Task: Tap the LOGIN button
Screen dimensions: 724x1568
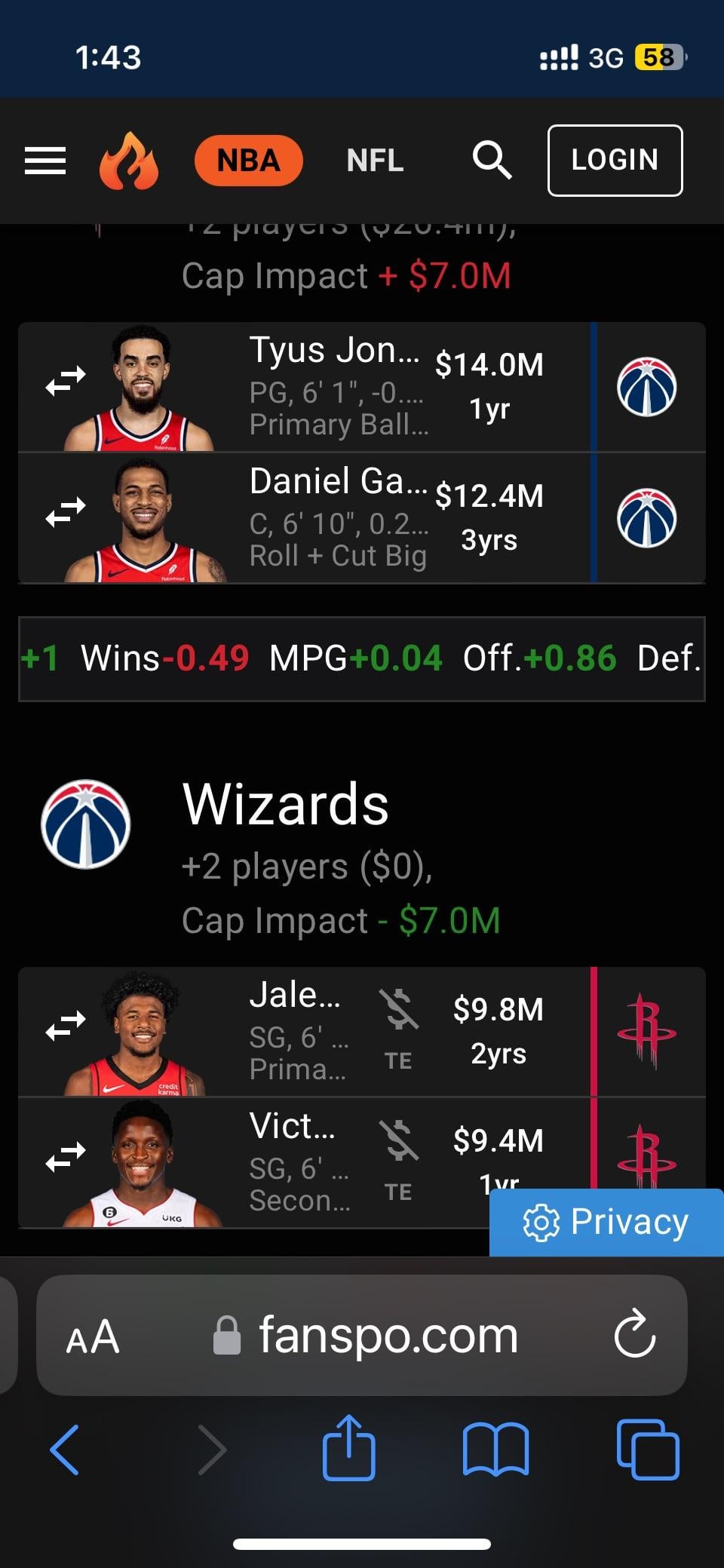Action: point(615,161)
